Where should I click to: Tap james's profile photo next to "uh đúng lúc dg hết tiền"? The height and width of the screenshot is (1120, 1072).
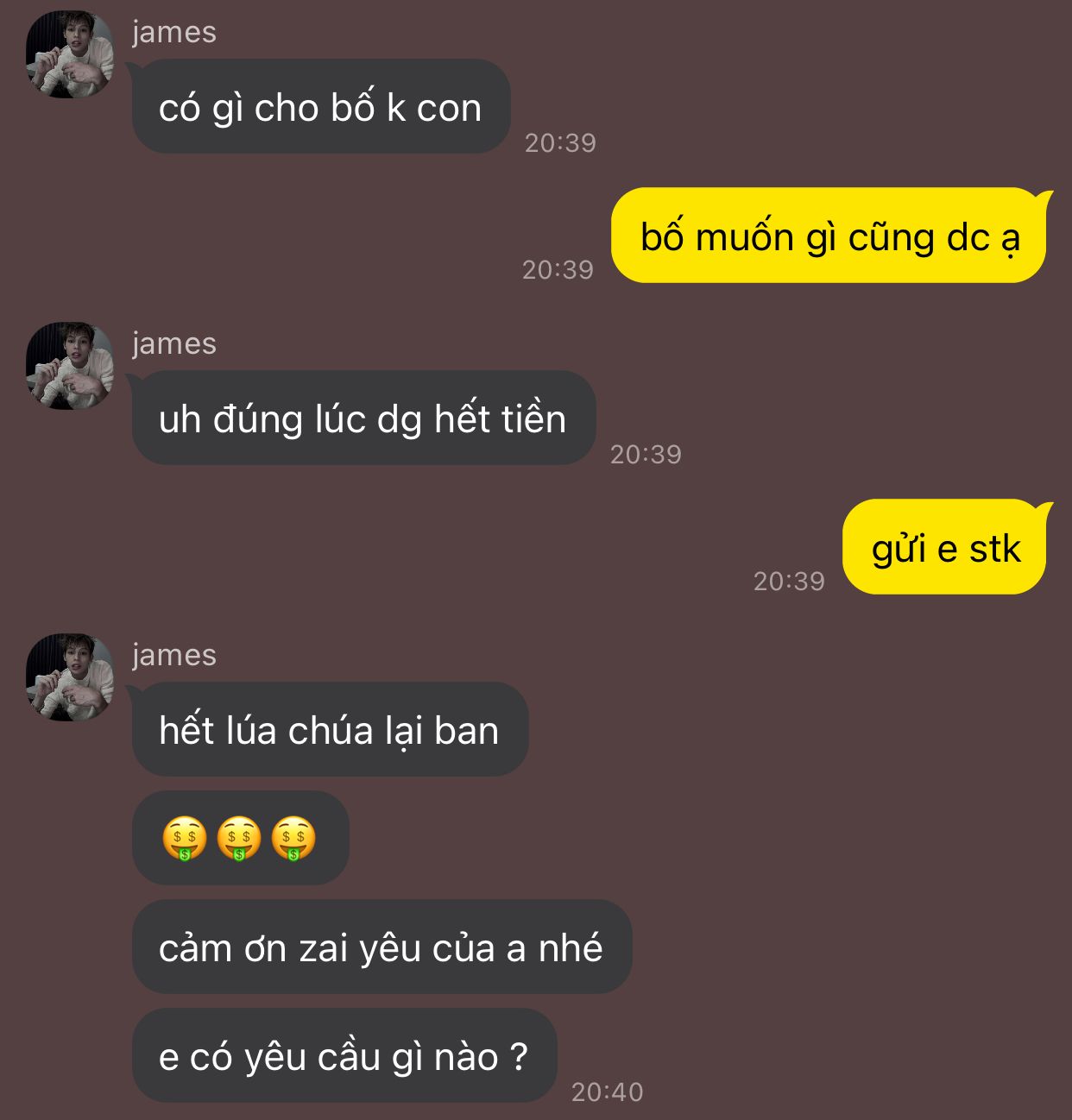pyautogui.click(x=70, y=366)
